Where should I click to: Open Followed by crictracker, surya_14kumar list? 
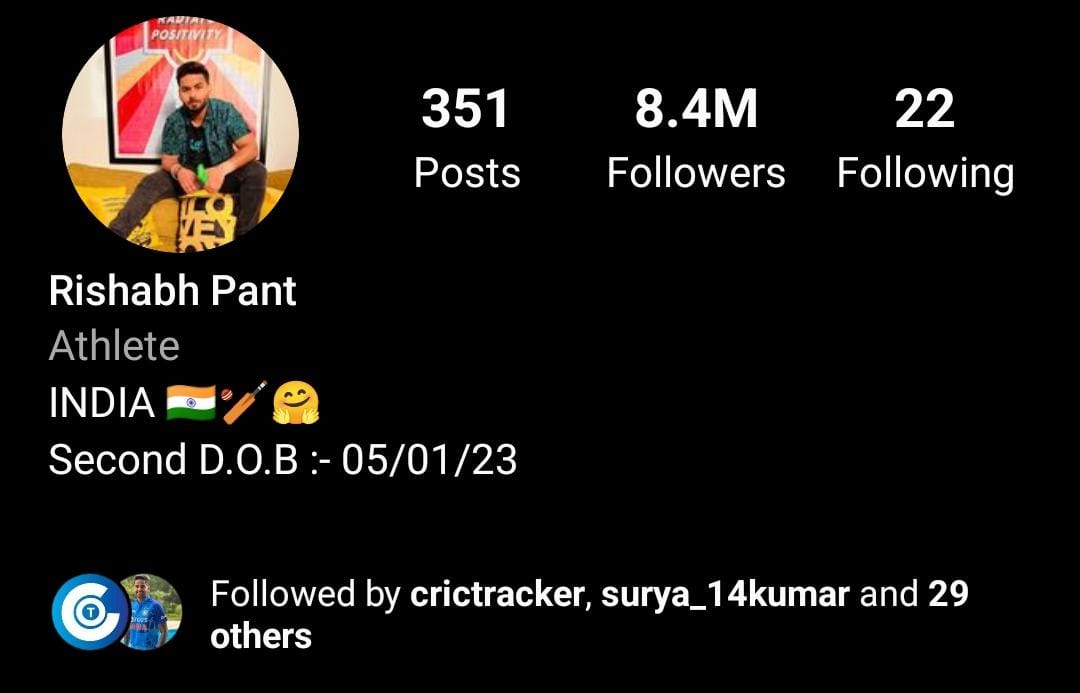[x=588, y=614]
